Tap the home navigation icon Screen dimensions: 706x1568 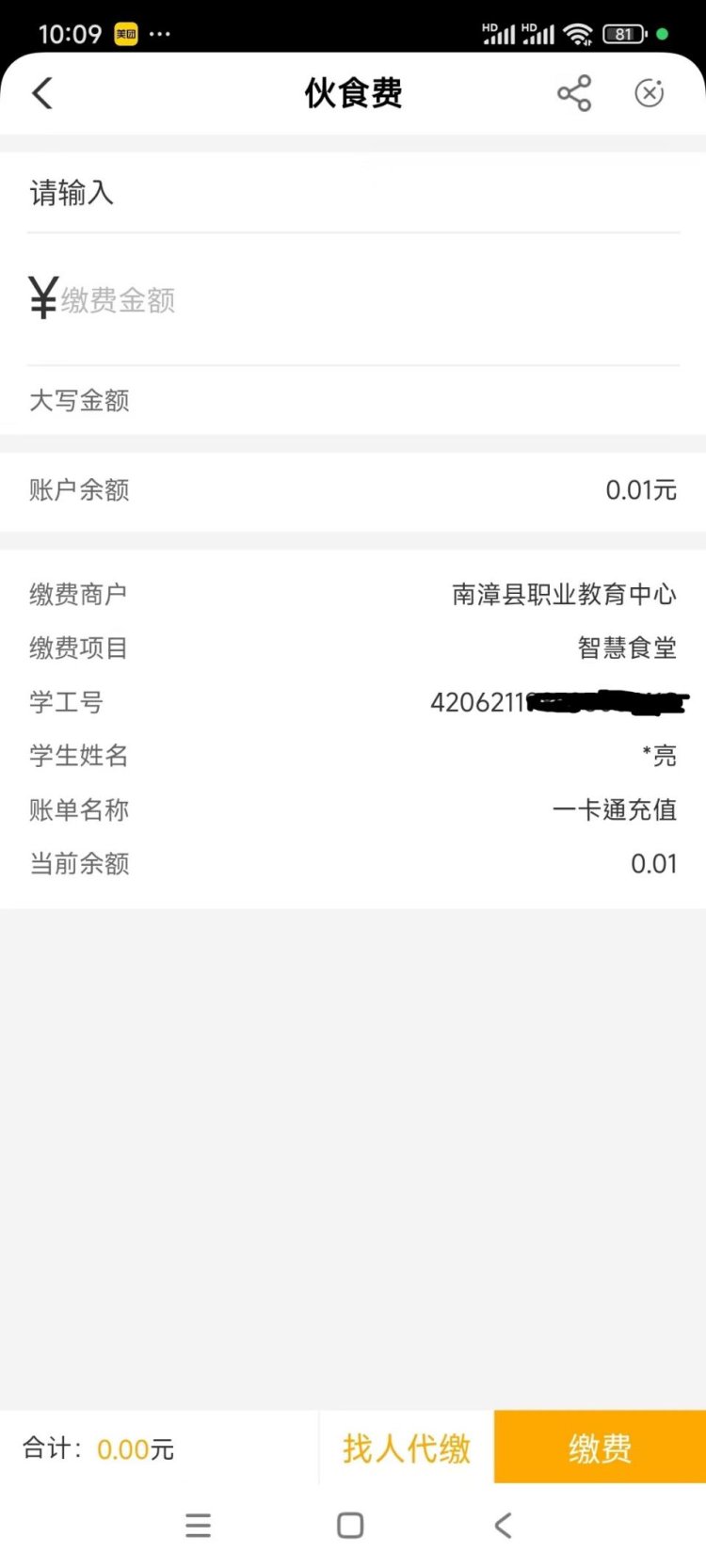tap(350, 1526)
